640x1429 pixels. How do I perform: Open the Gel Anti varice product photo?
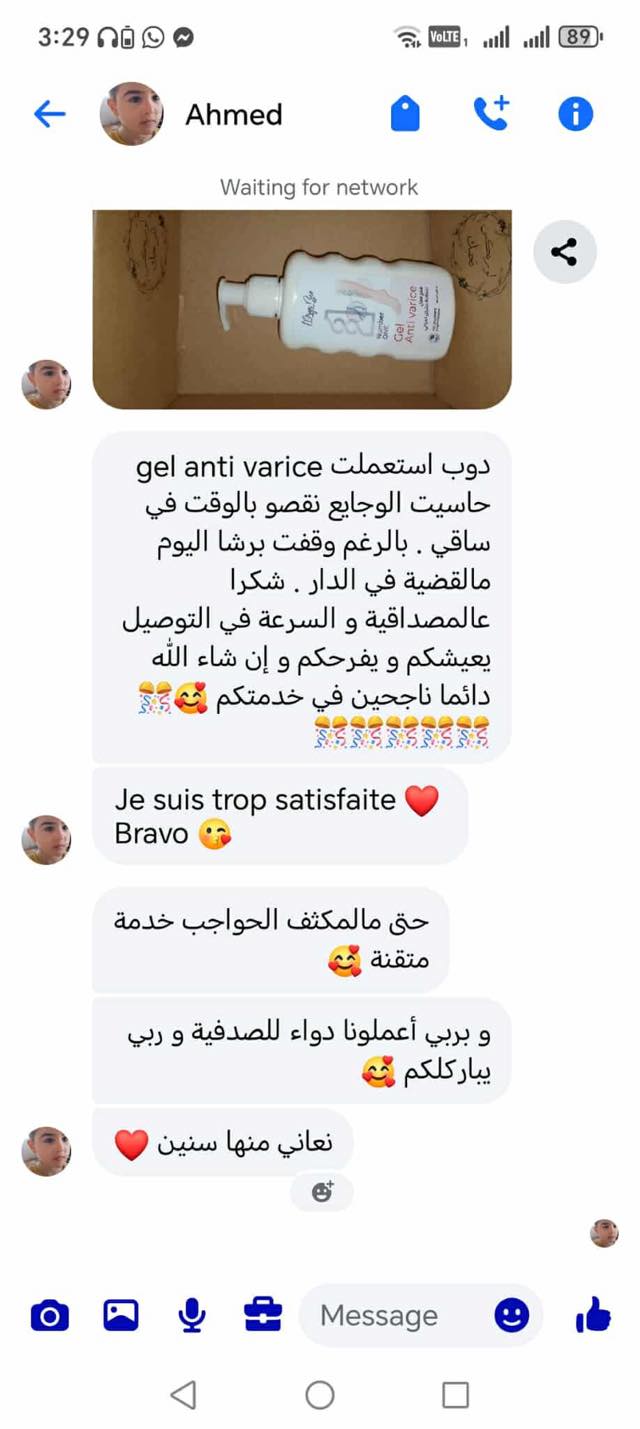(301, 309)
